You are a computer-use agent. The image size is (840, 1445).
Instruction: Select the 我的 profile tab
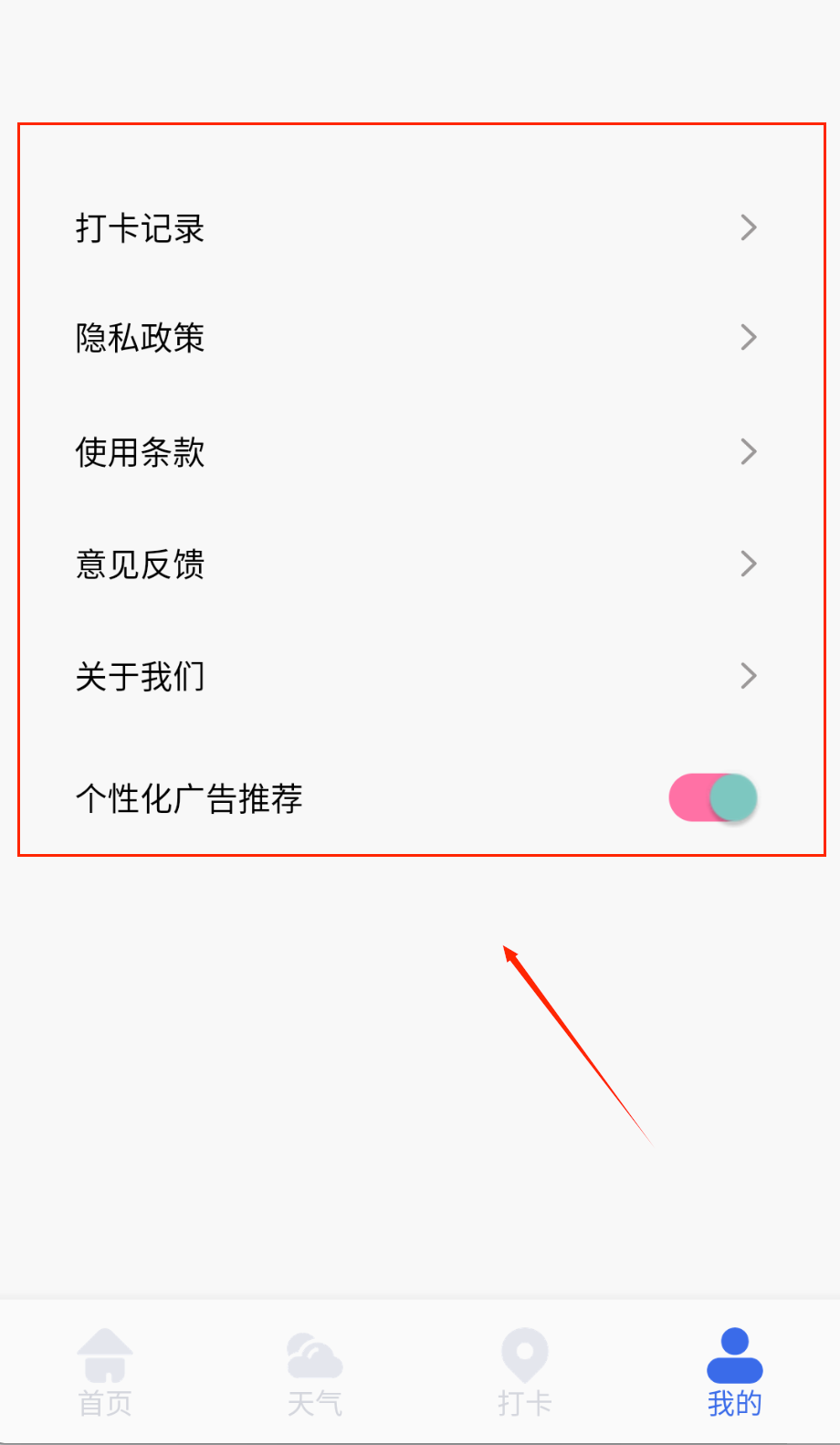tap(735, 1372)
